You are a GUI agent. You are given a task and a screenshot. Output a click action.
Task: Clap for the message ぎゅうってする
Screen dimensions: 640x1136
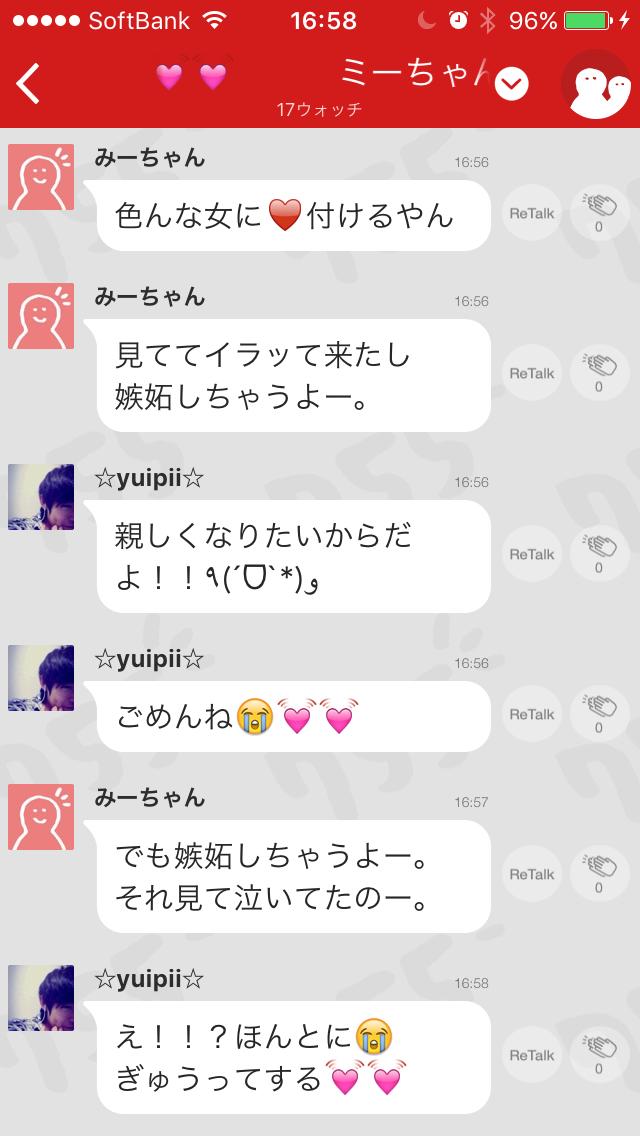(x=599, y=1056)
